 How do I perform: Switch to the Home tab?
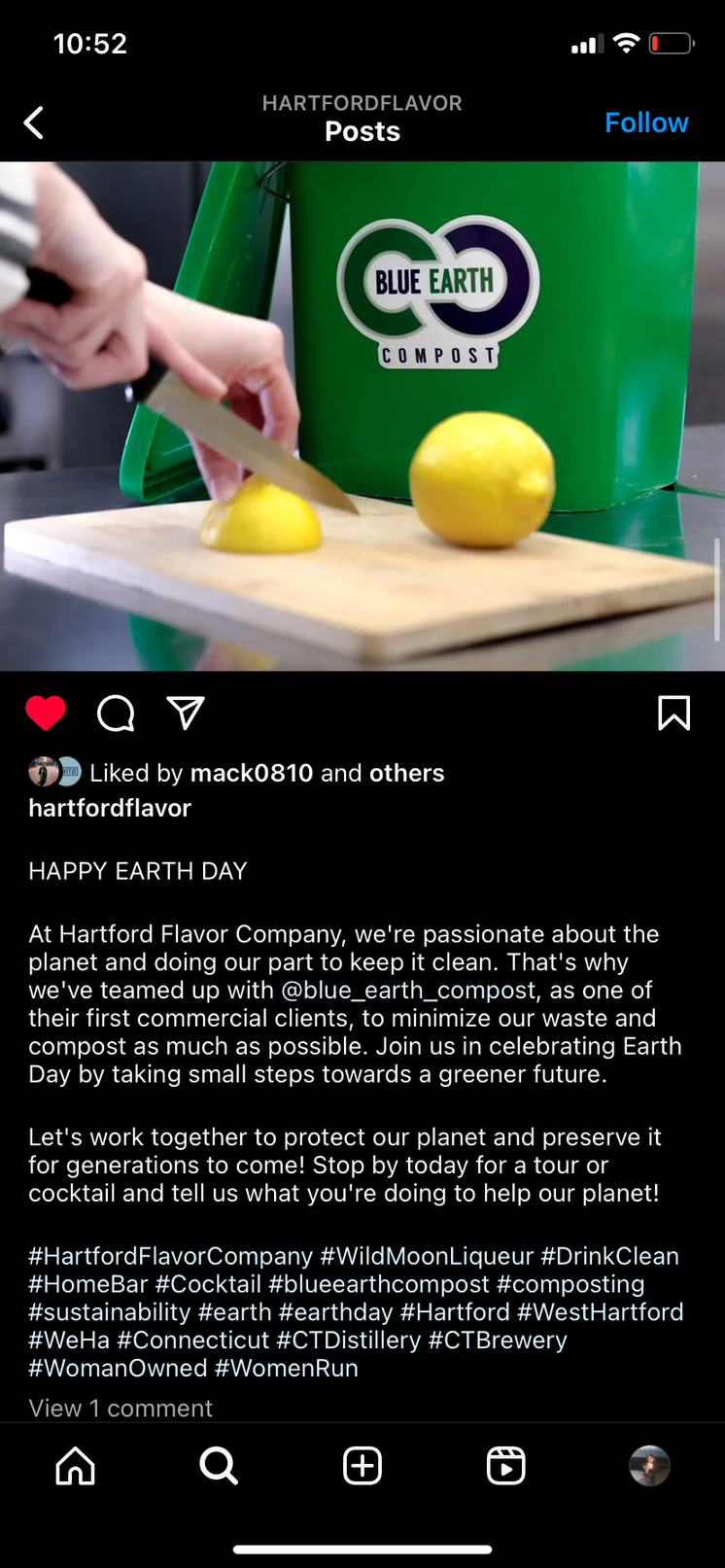pos(76,1465)
